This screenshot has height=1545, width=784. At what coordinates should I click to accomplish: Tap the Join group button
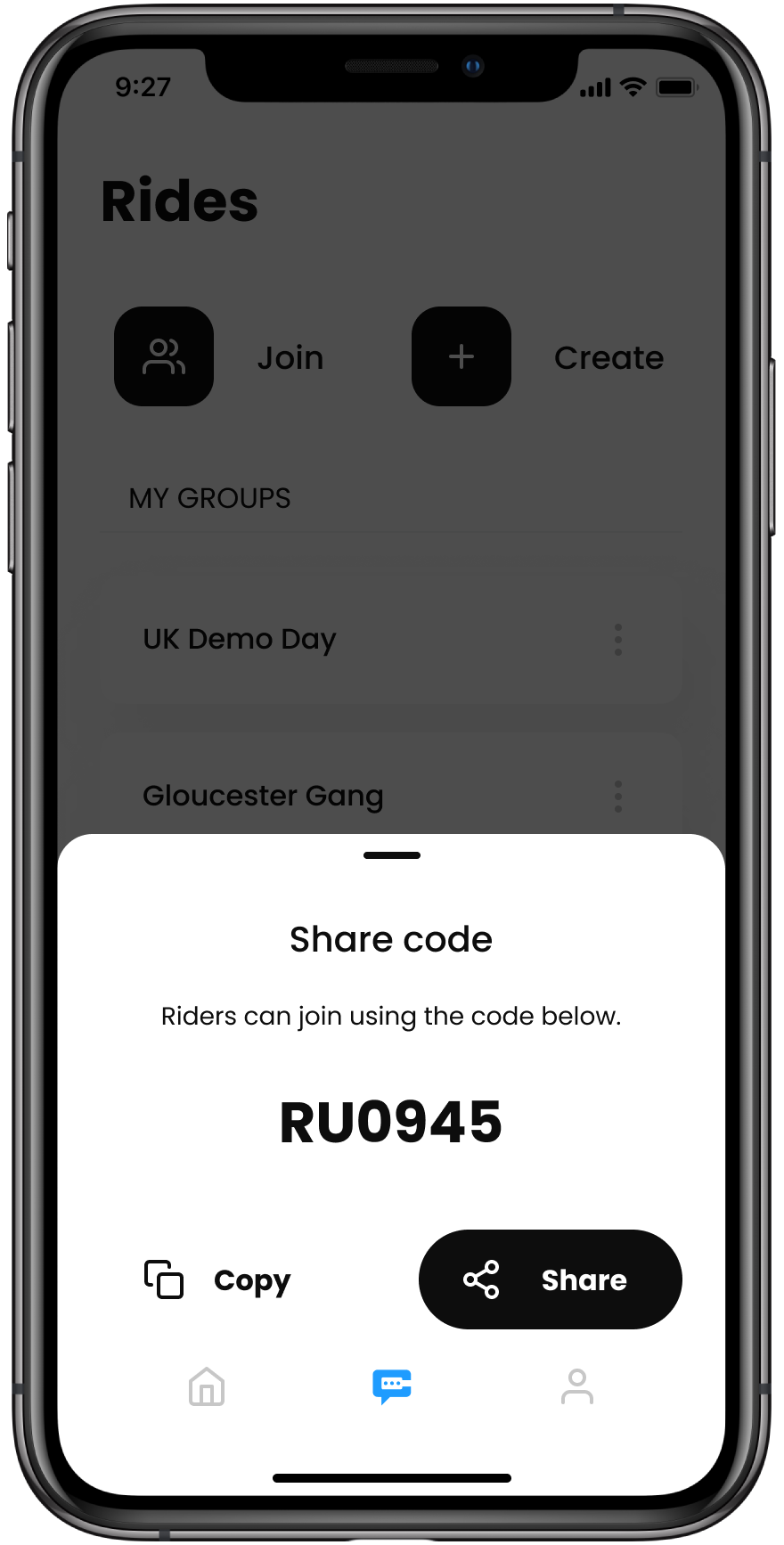point(164,356)
